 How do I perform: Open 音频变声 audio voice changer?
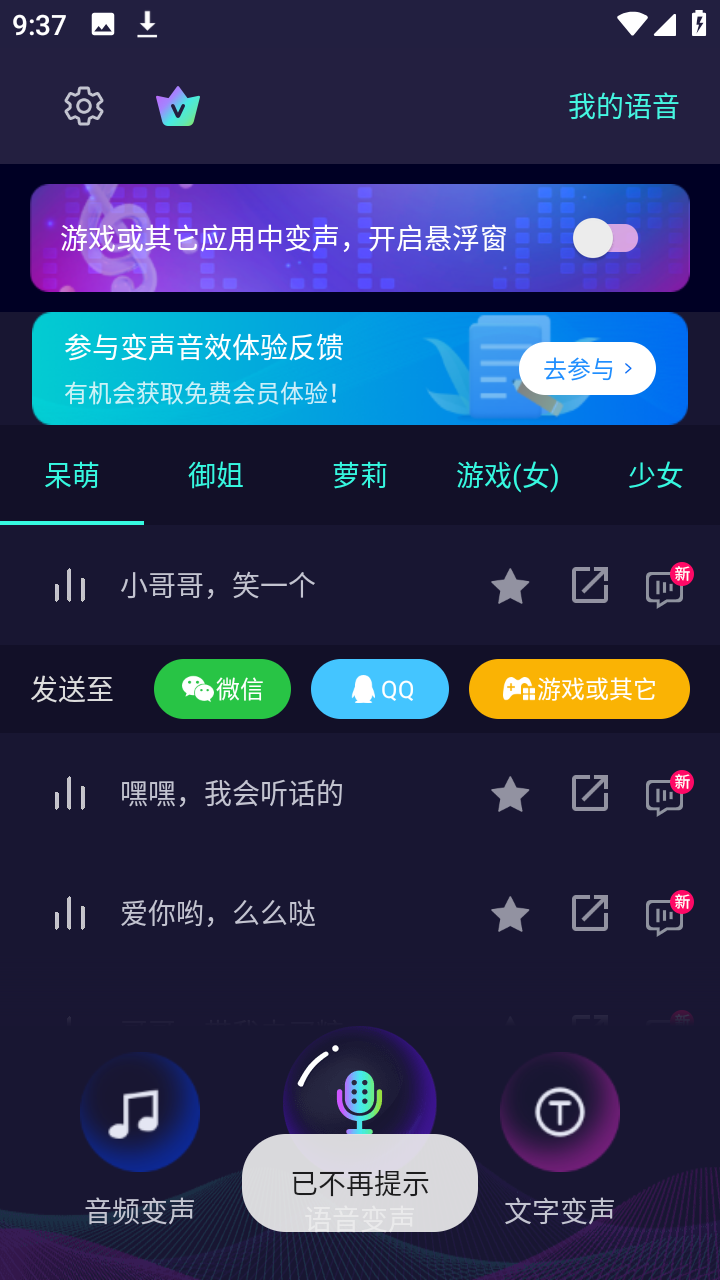point(140,1112)
